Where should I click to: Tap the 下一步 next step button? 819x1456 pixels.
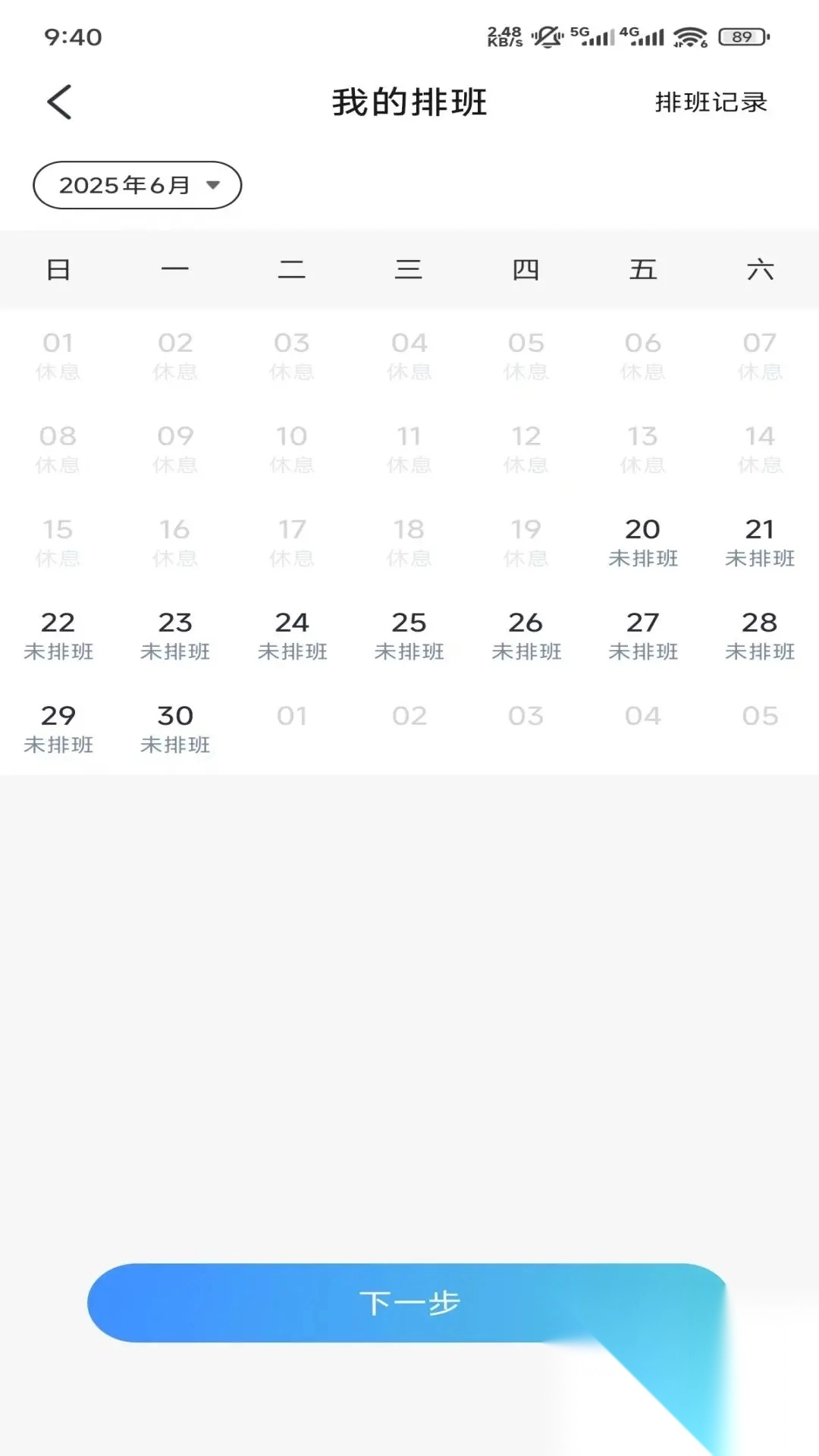pos(408,1303)
